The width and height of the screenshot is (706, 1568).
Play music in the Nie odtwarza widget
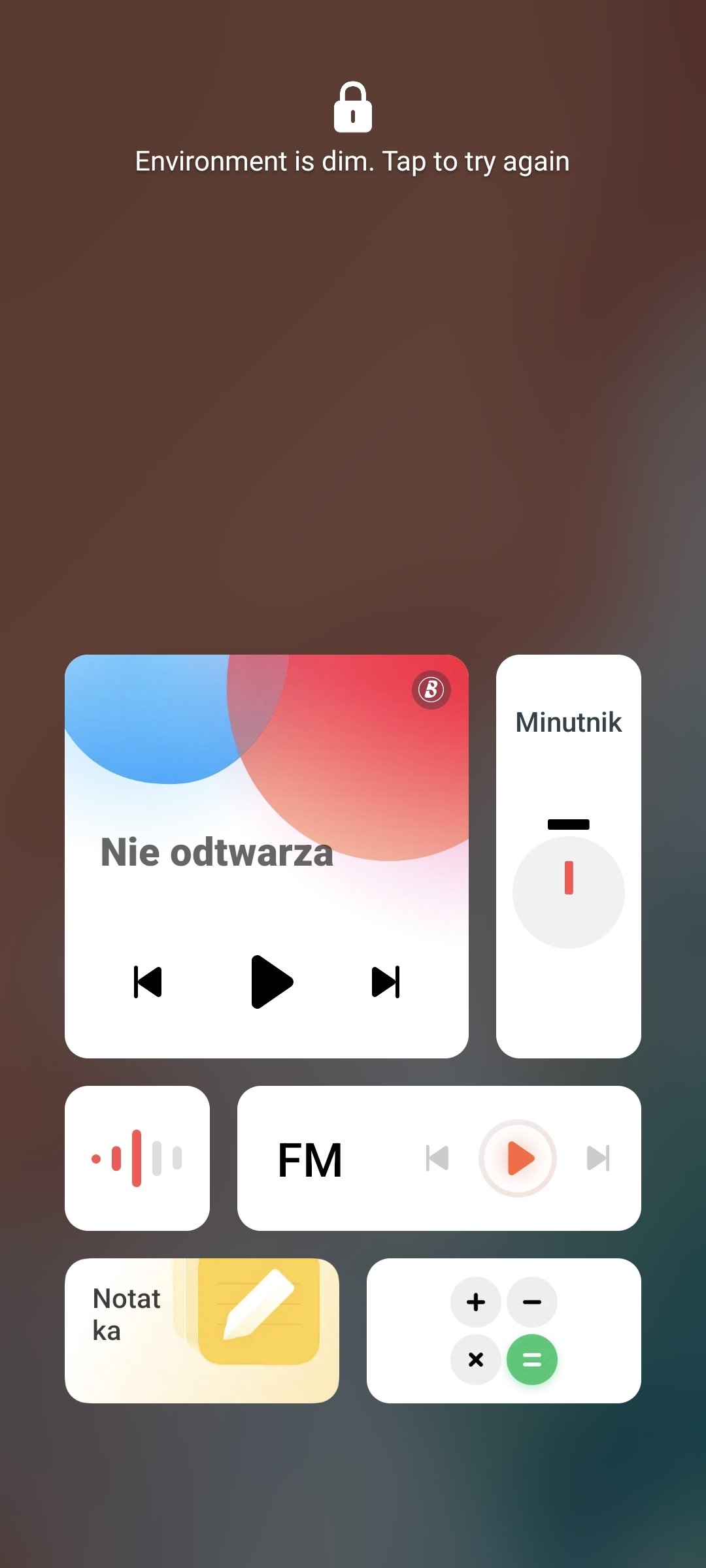[x=272, y=981]
